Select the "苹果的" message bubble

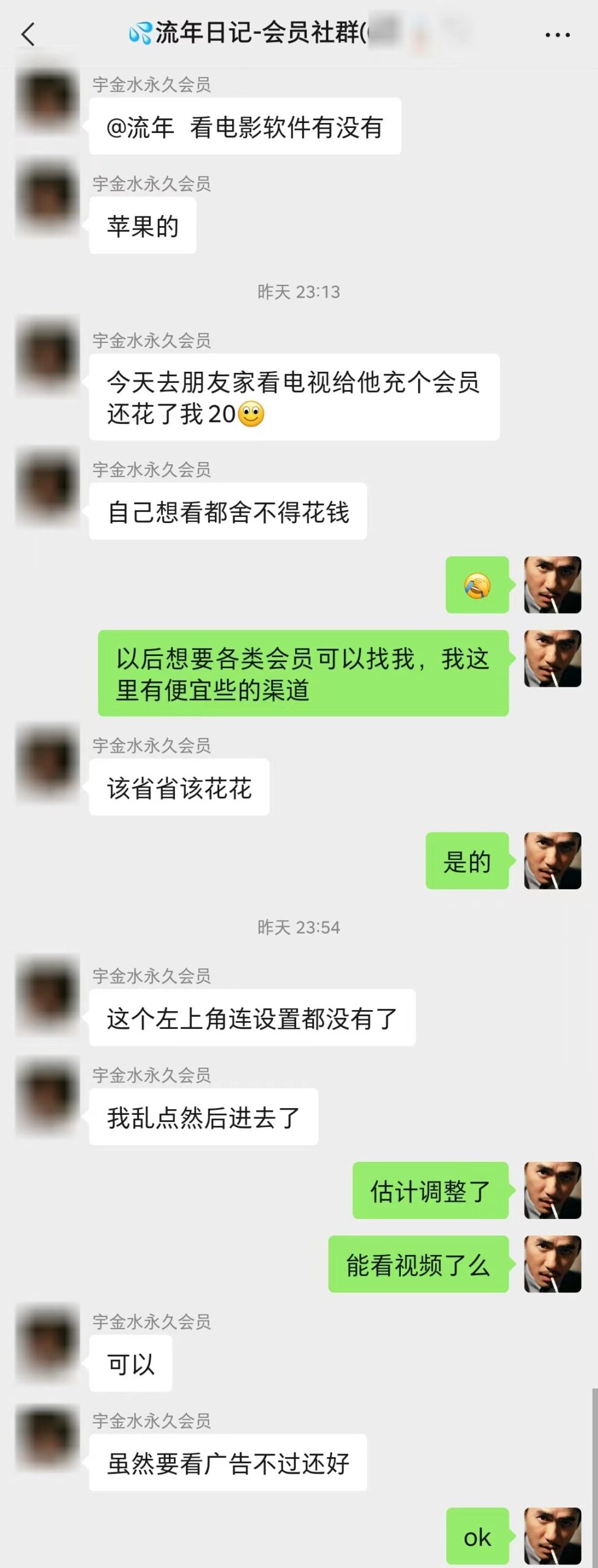[141, 225]
